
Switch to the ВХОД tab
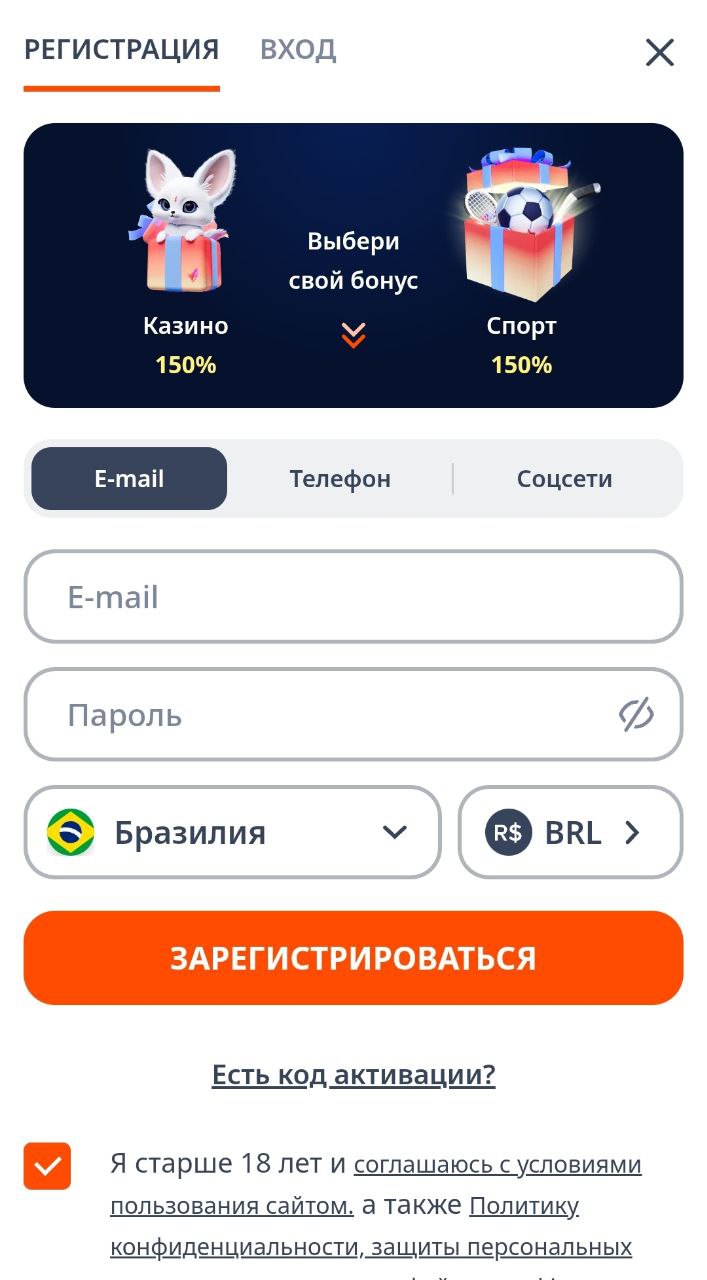coord(298,49)
